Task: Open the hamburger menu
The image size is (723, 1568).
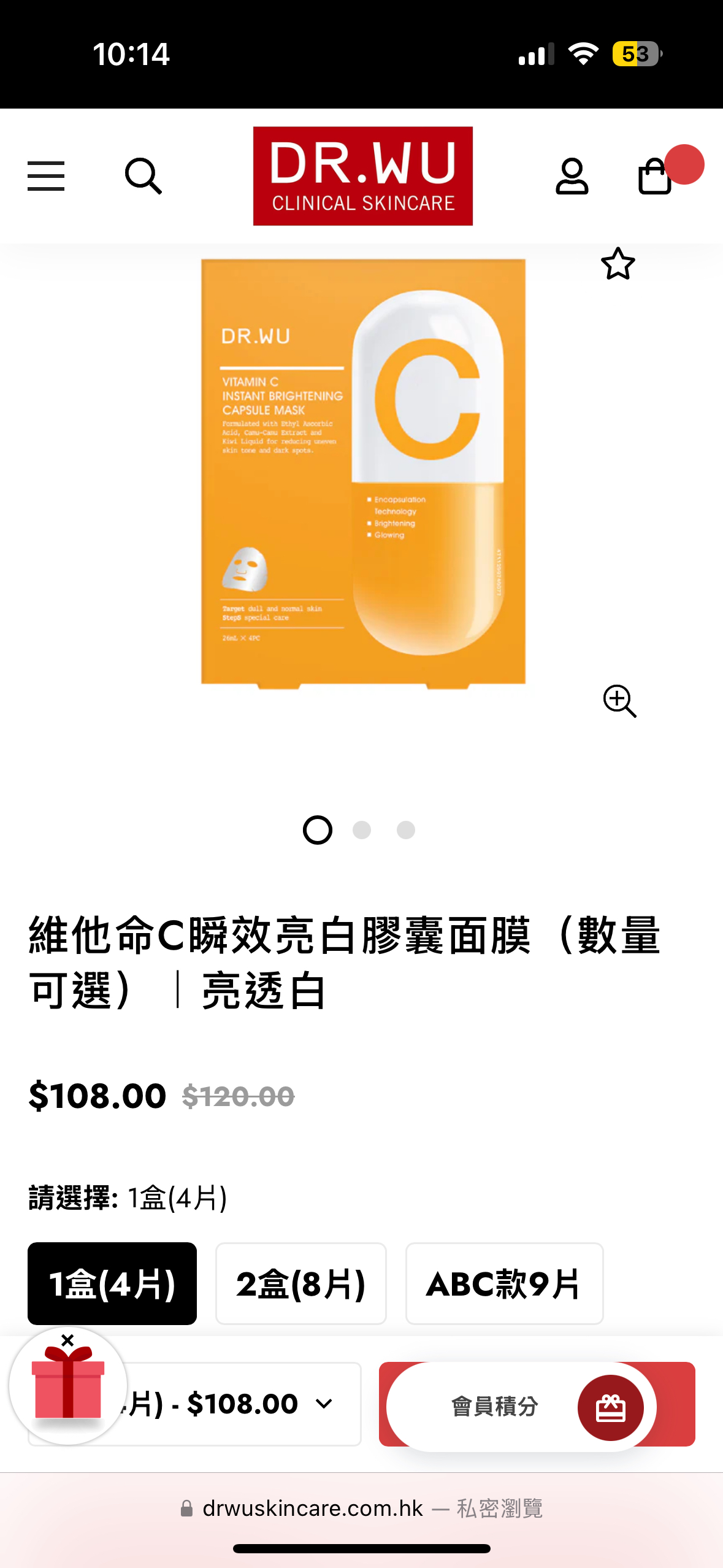Action: pyautogui.click(x=46, y=176)
